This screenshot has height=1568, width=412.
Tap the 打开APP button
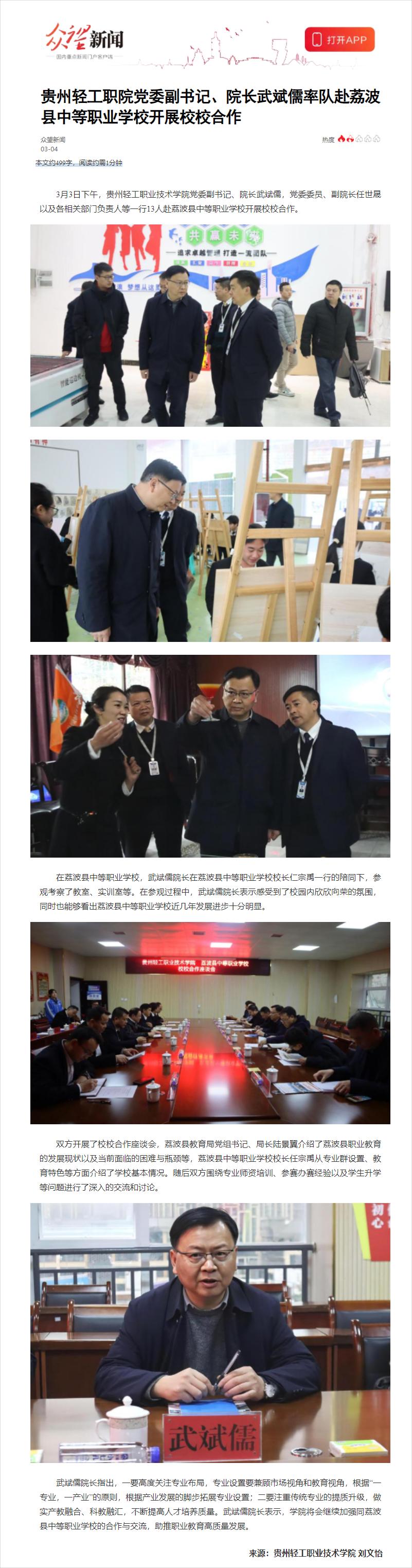(x=339, y=40)
